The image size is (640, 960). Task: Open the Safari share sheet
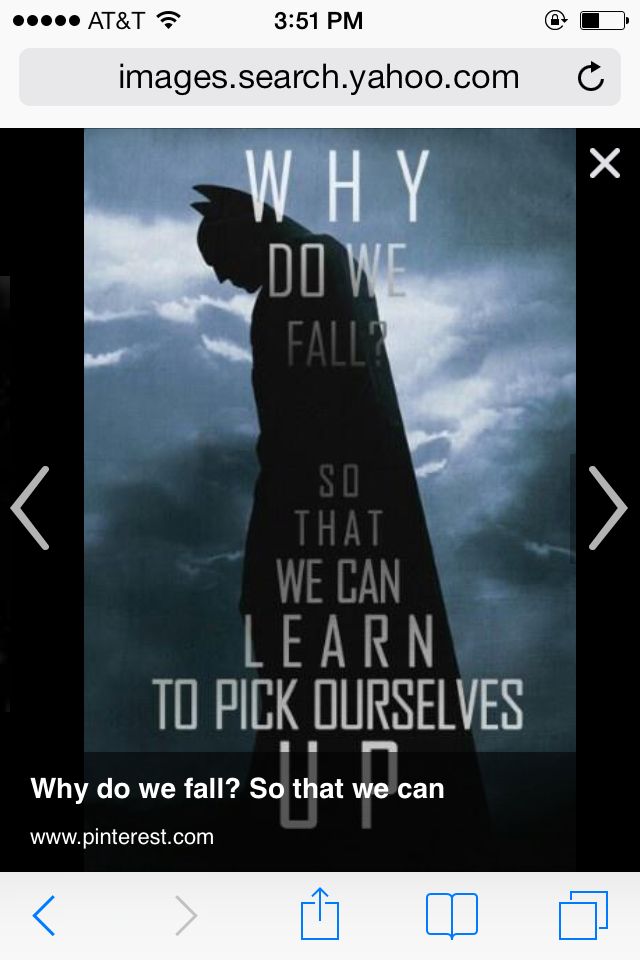pyautogui.click(x=320, y=915)
